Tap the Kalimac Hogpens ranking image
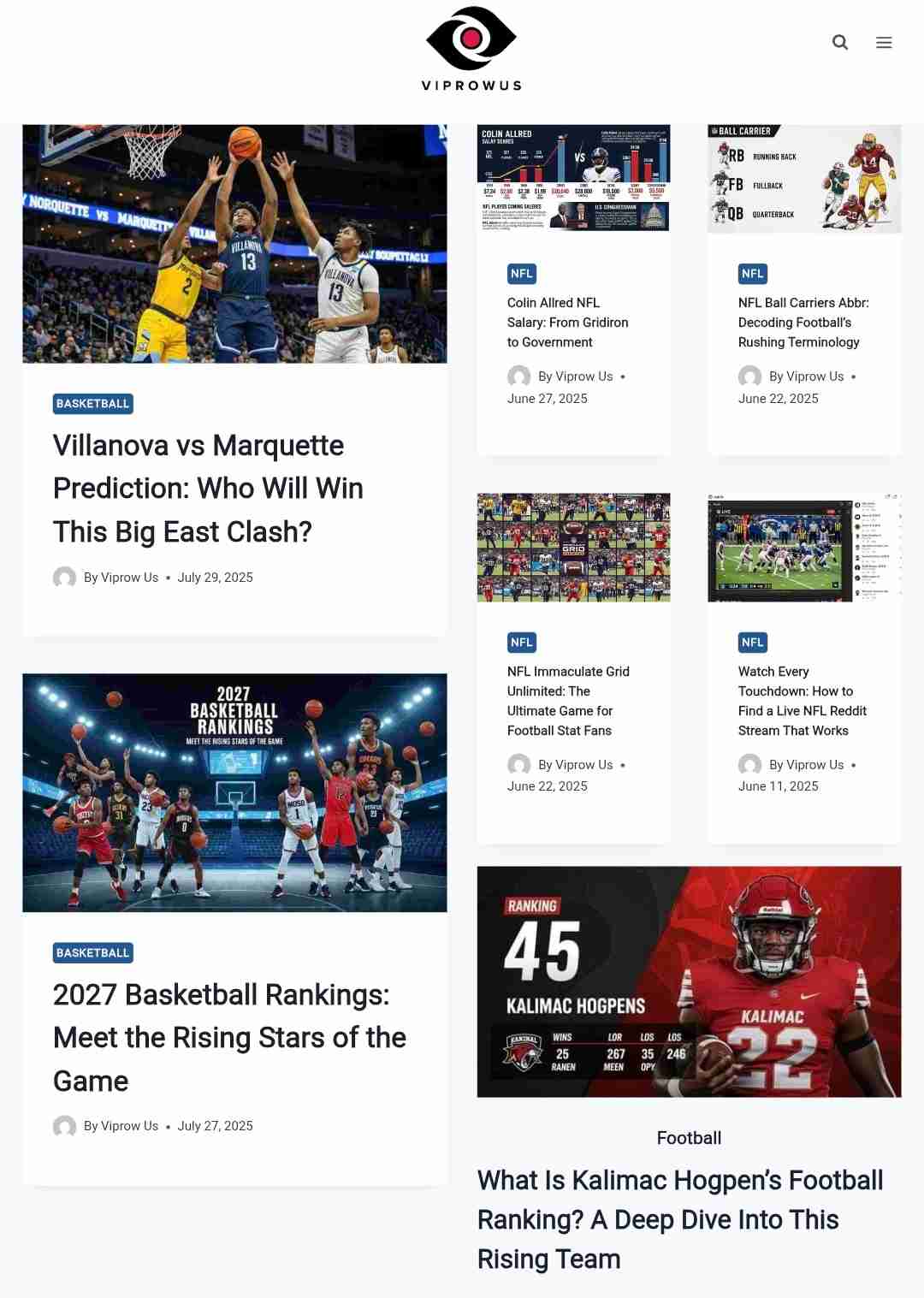The height and width of the screenshot is (1298, 924). [x=689, y=981]
